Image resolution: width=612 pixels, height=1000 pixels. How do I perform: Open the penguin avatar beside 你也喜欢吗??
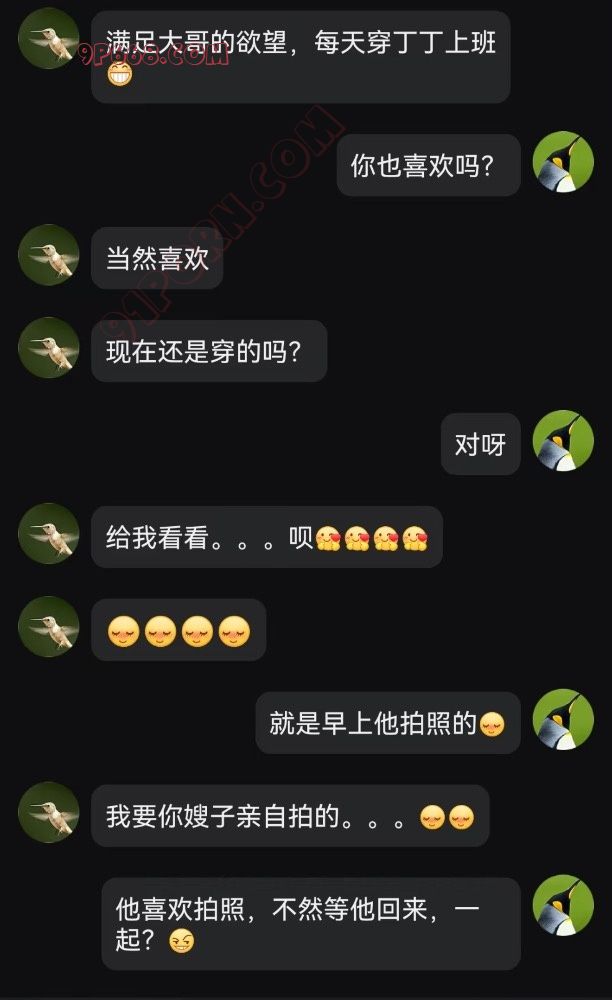point(563,162)
